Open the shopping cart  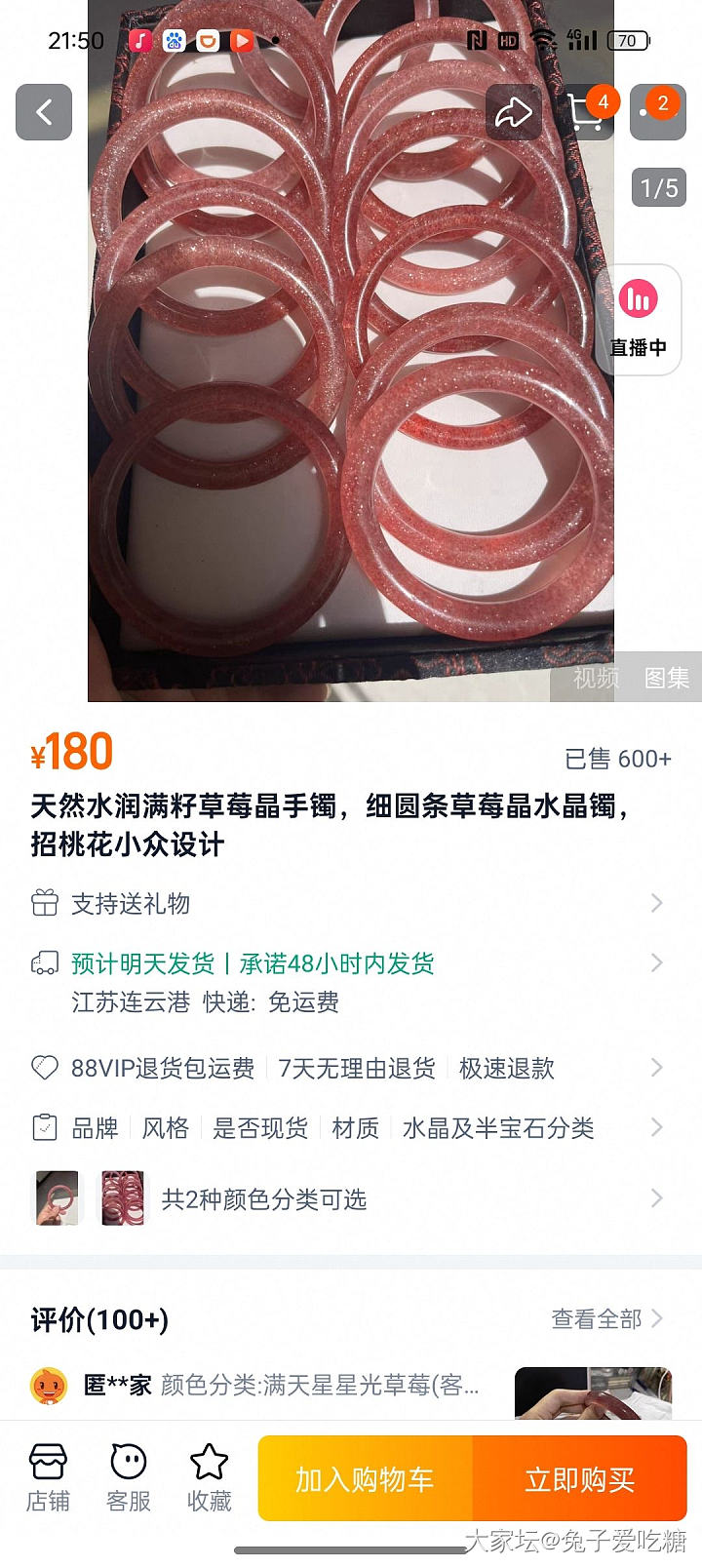coord(585,112)
